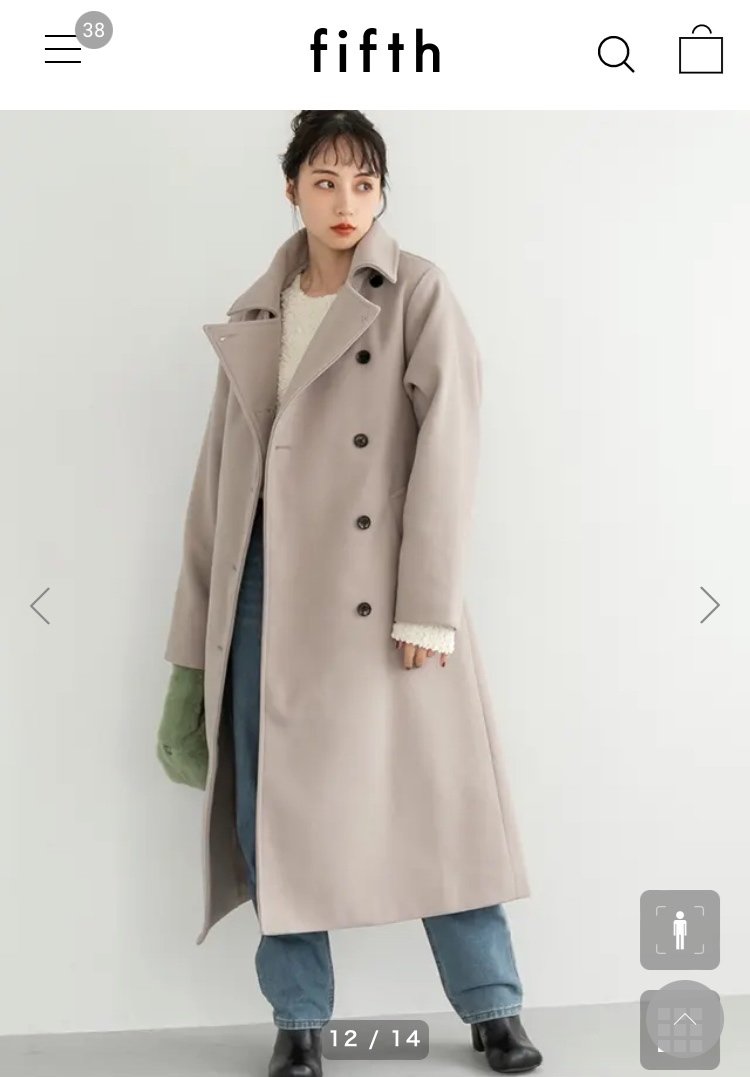Navigate left through the image carousel
This screenshot has width=750, height=1077.
(x=40, y=605)
